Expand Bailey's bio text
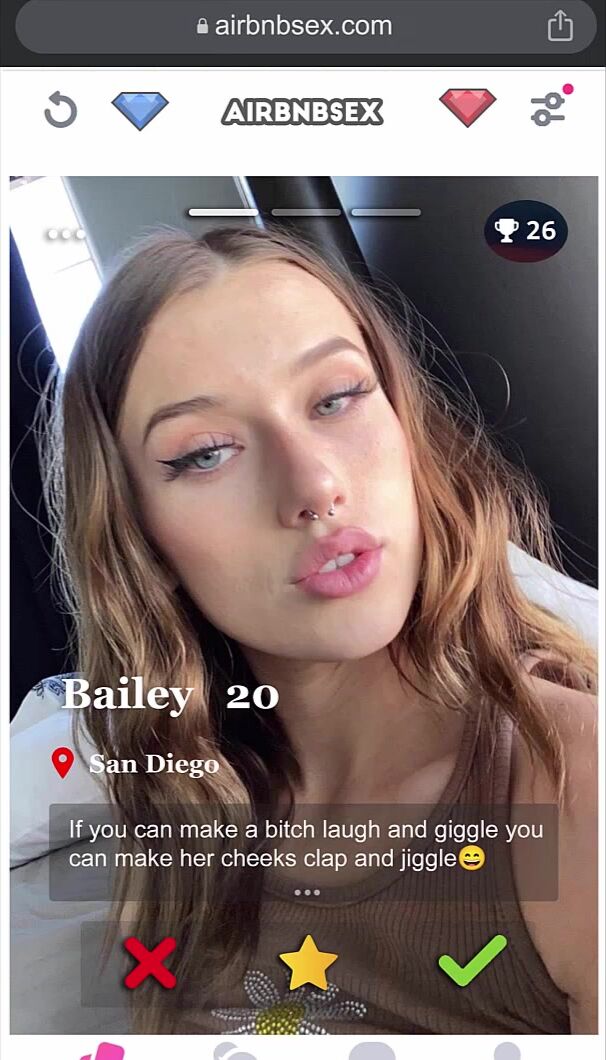This screenshot has width=606, height=1060. point(306,891)
